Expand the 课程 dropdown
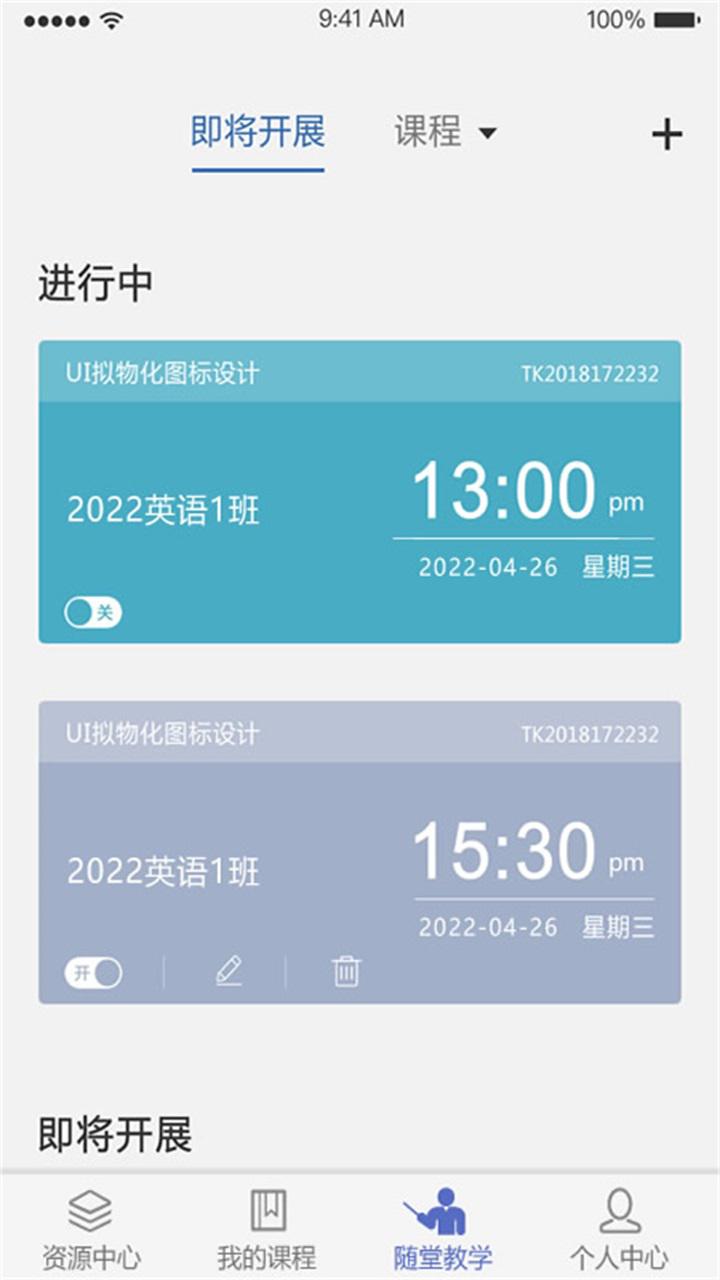 point(445,132)
